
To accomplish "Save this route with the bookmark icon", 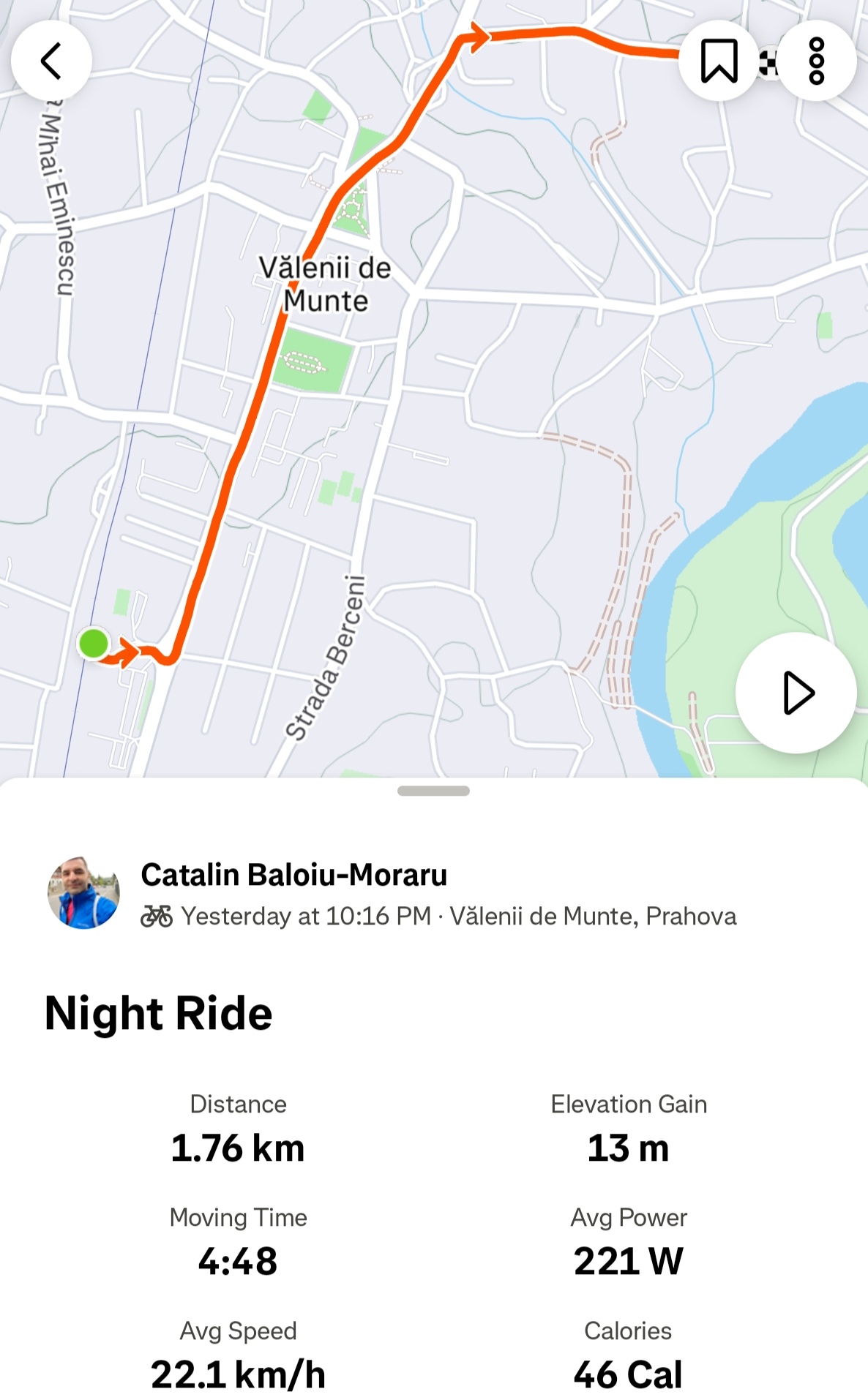I will 719,61.
